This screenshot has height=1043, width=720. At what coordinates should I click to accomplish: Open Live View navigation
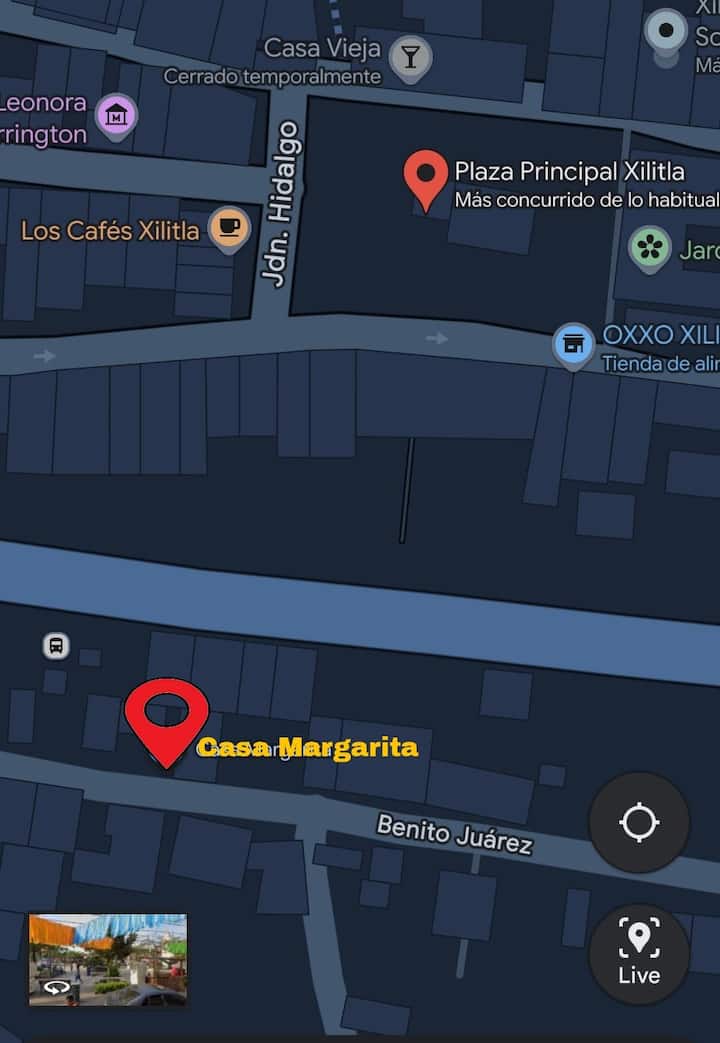(x=639, y=954)
